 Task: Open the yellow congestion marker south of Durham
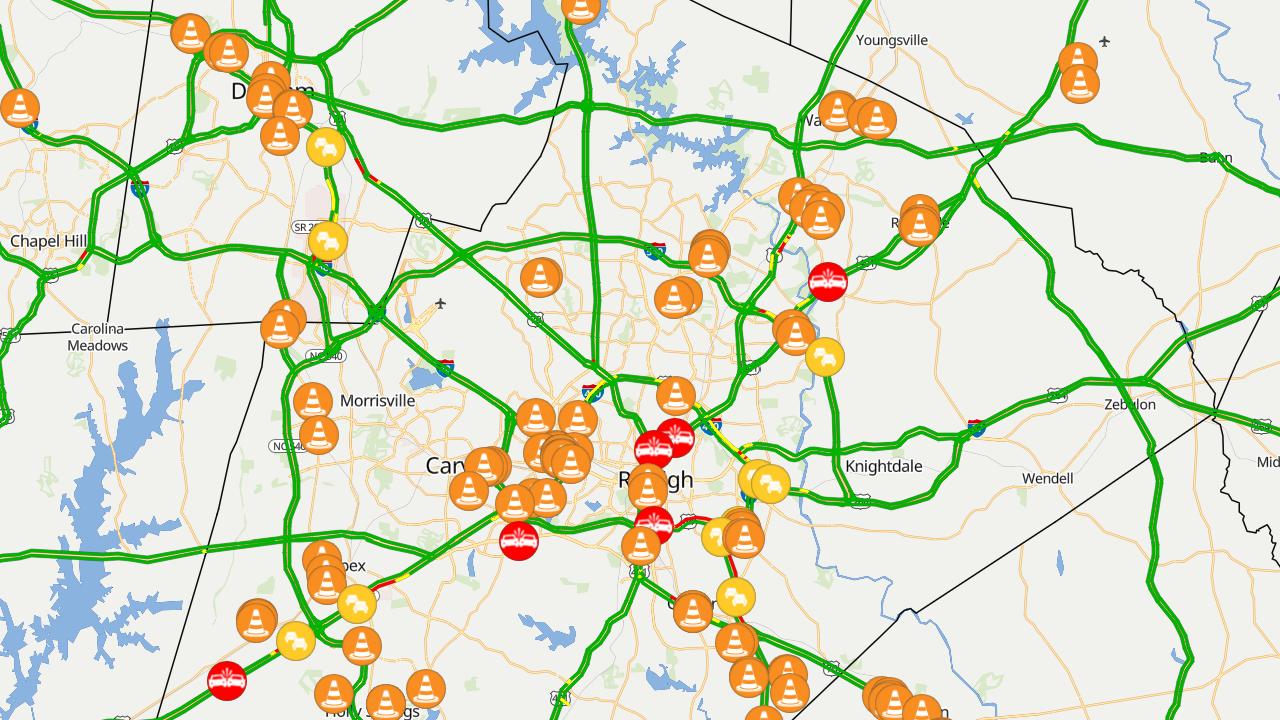[326, 148]
